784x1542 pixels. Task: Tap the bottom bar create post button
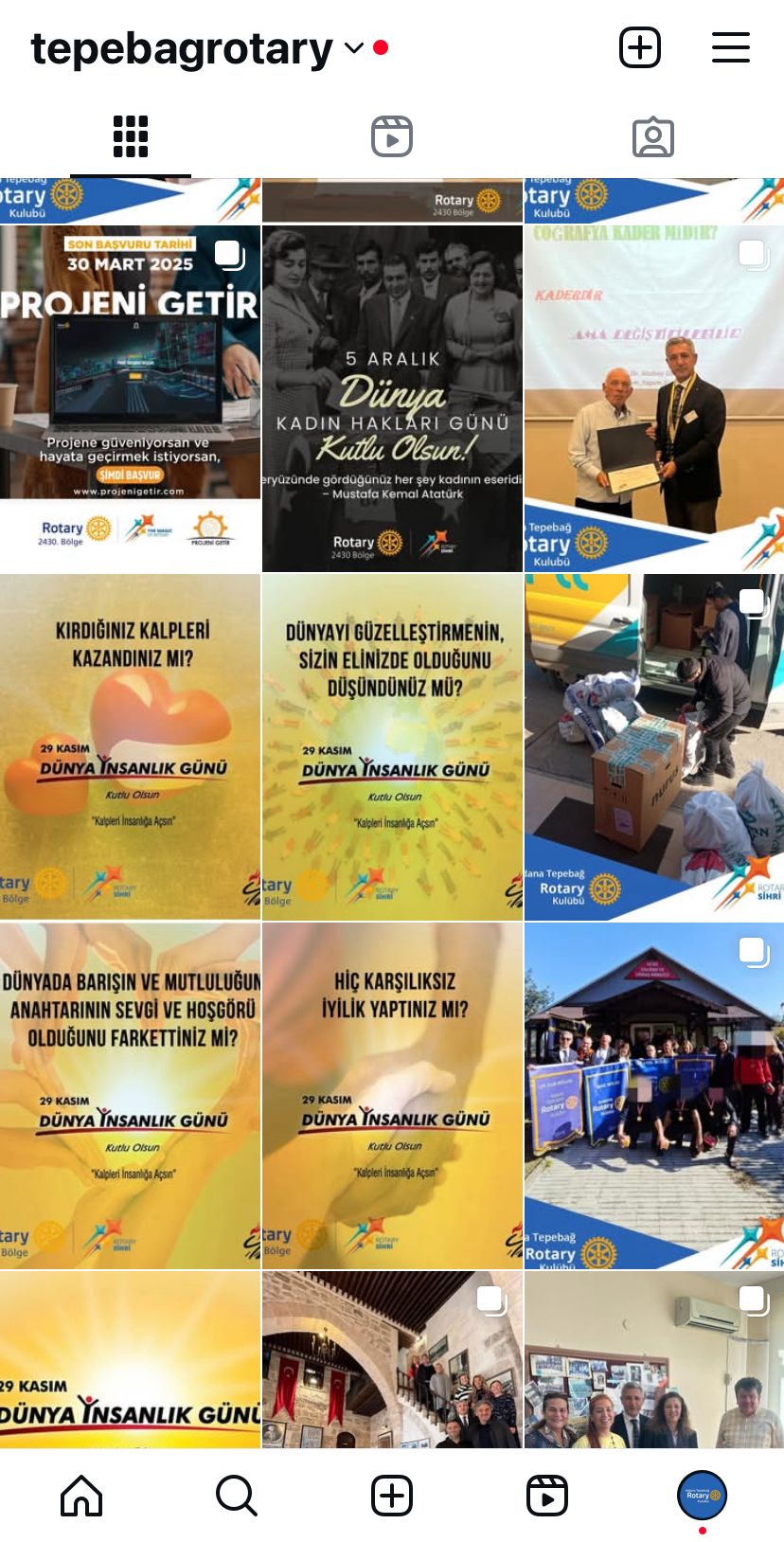point(392,1496)
